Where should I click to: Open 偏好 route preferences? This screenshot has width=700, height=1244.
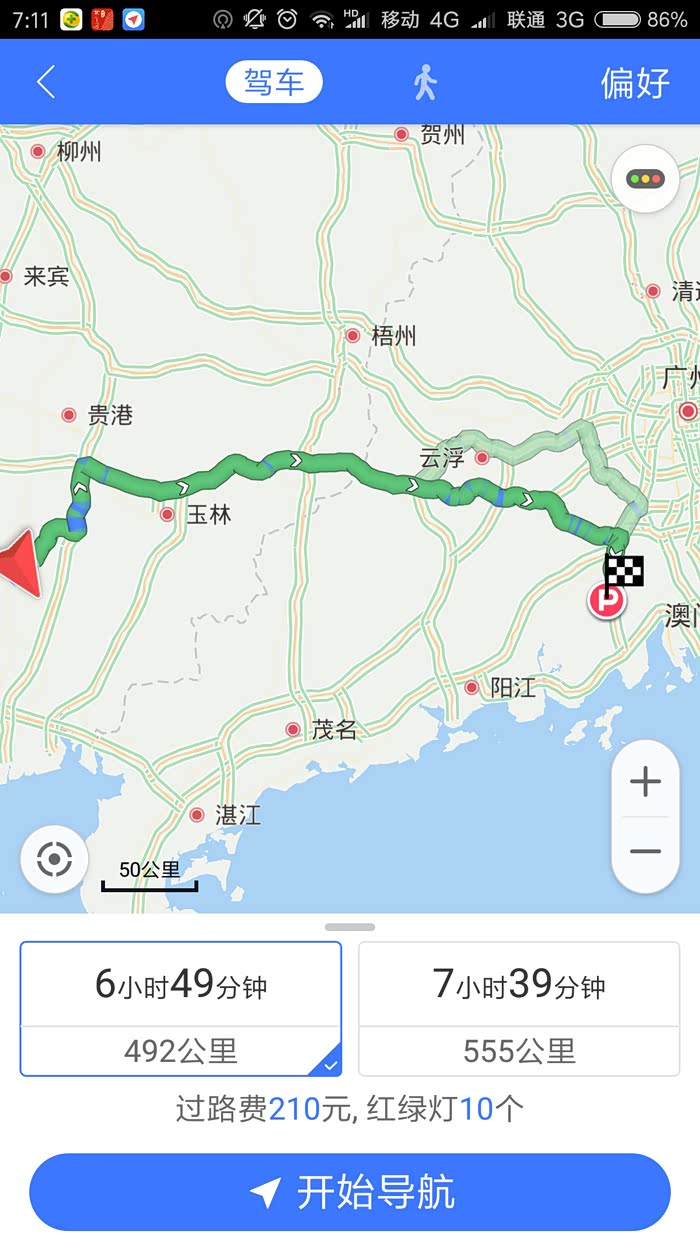click(x=635, y=83)
